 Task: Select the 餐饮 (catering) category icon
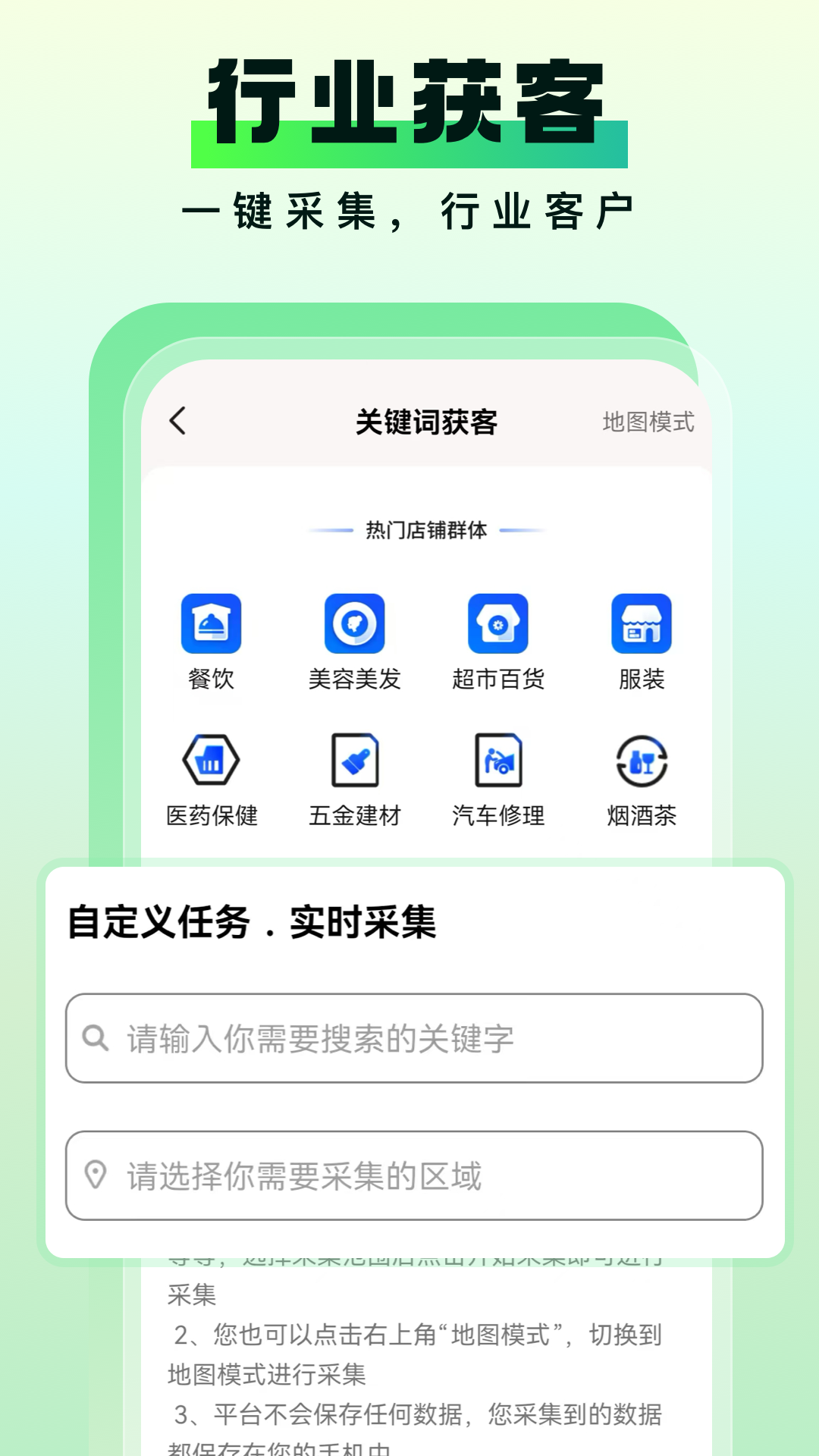[x=212, y=624]
